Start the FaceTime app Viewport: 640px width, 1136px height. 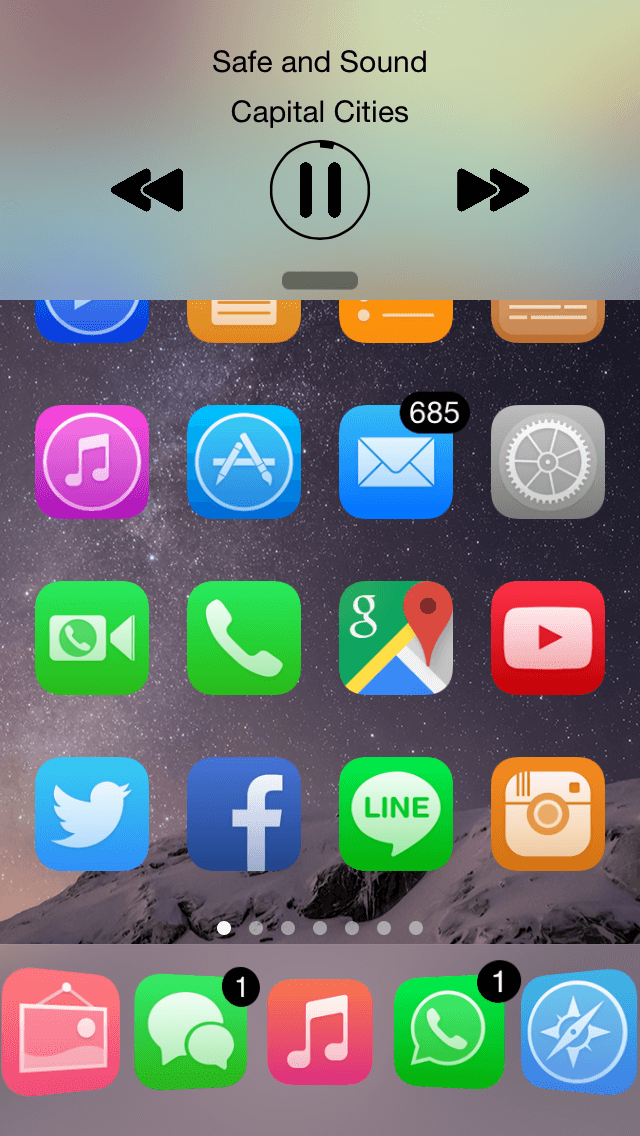92,638
